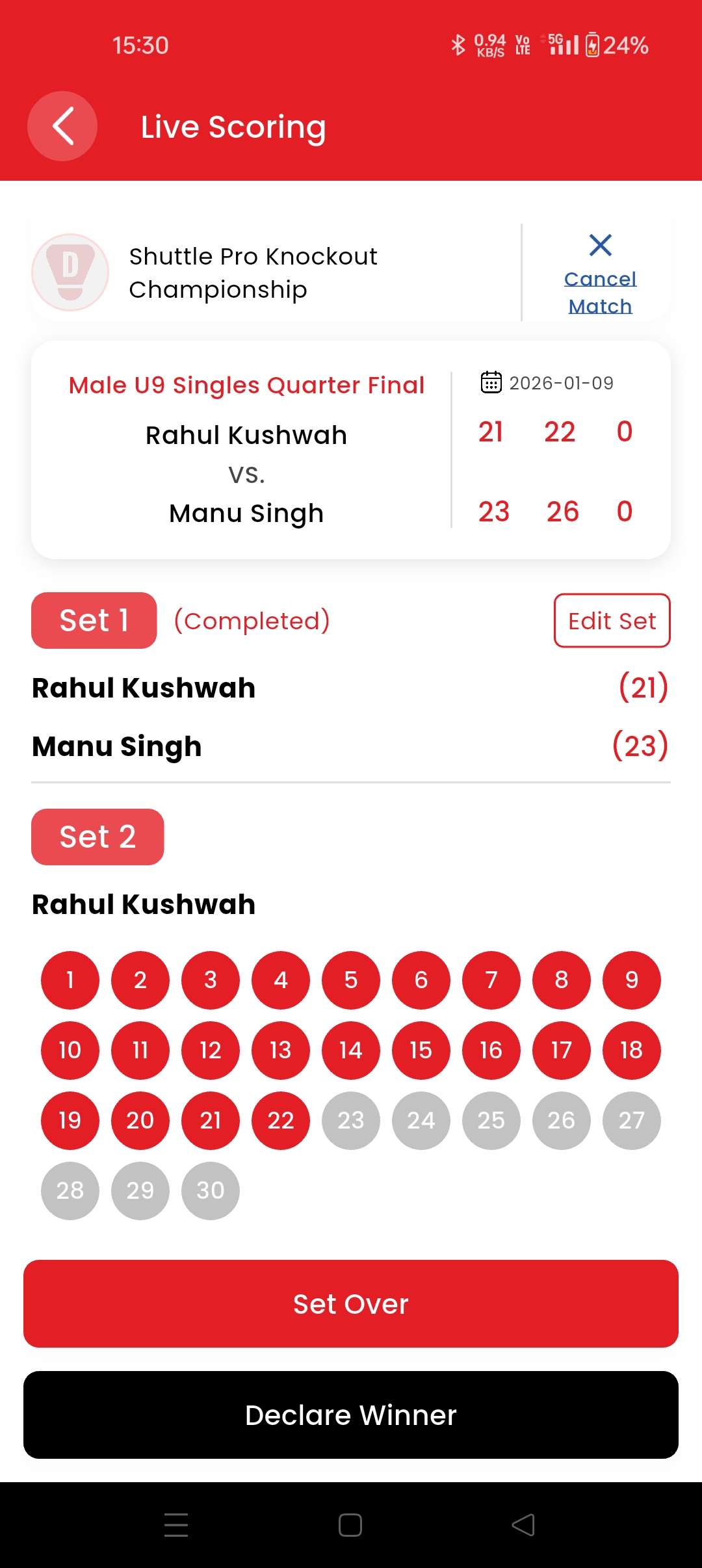This screenshot has width=702, height=1568.
Task: Select score 23 for Rahul Kushwah
Action: pos(351,1120)
